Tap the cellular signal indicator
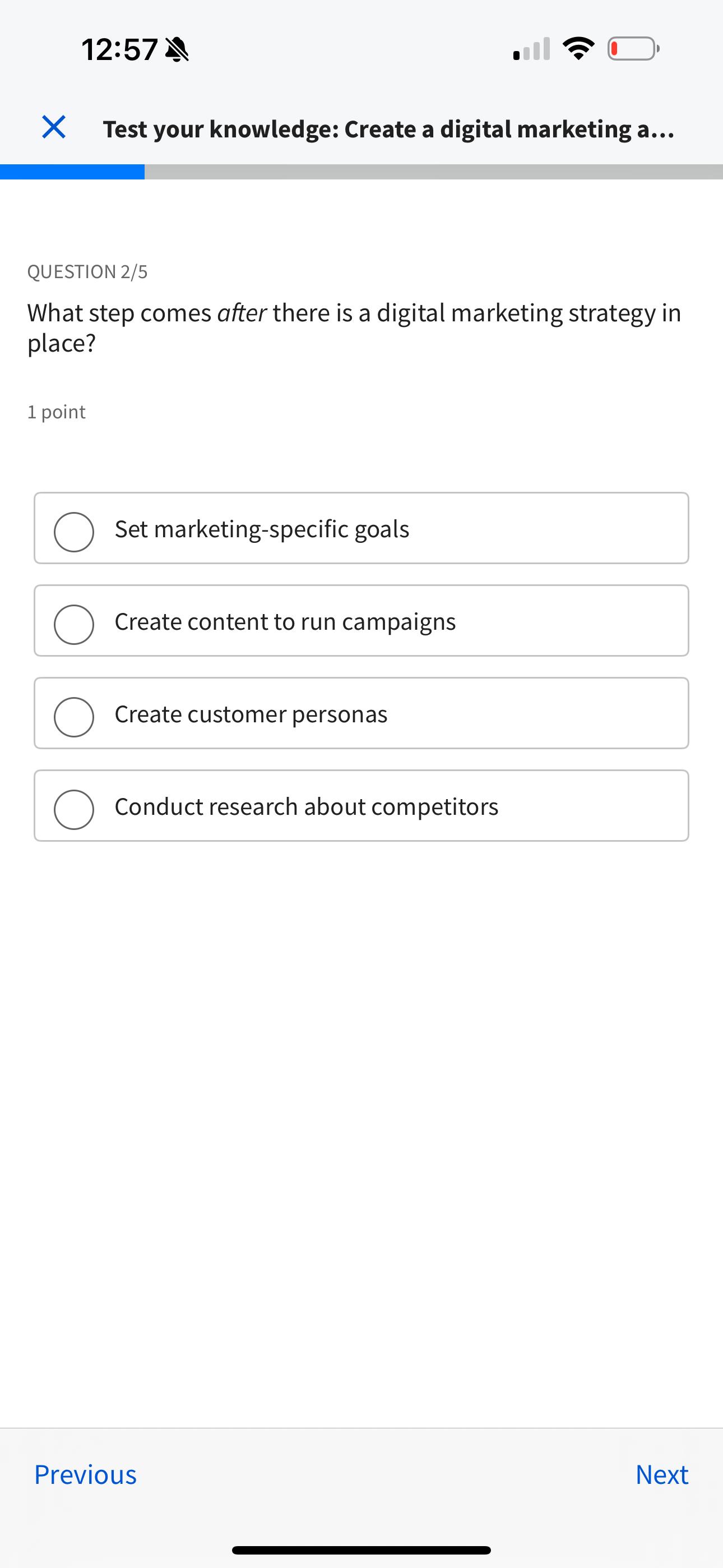This screenshot has height=1568, width=723. pos(529,50)
